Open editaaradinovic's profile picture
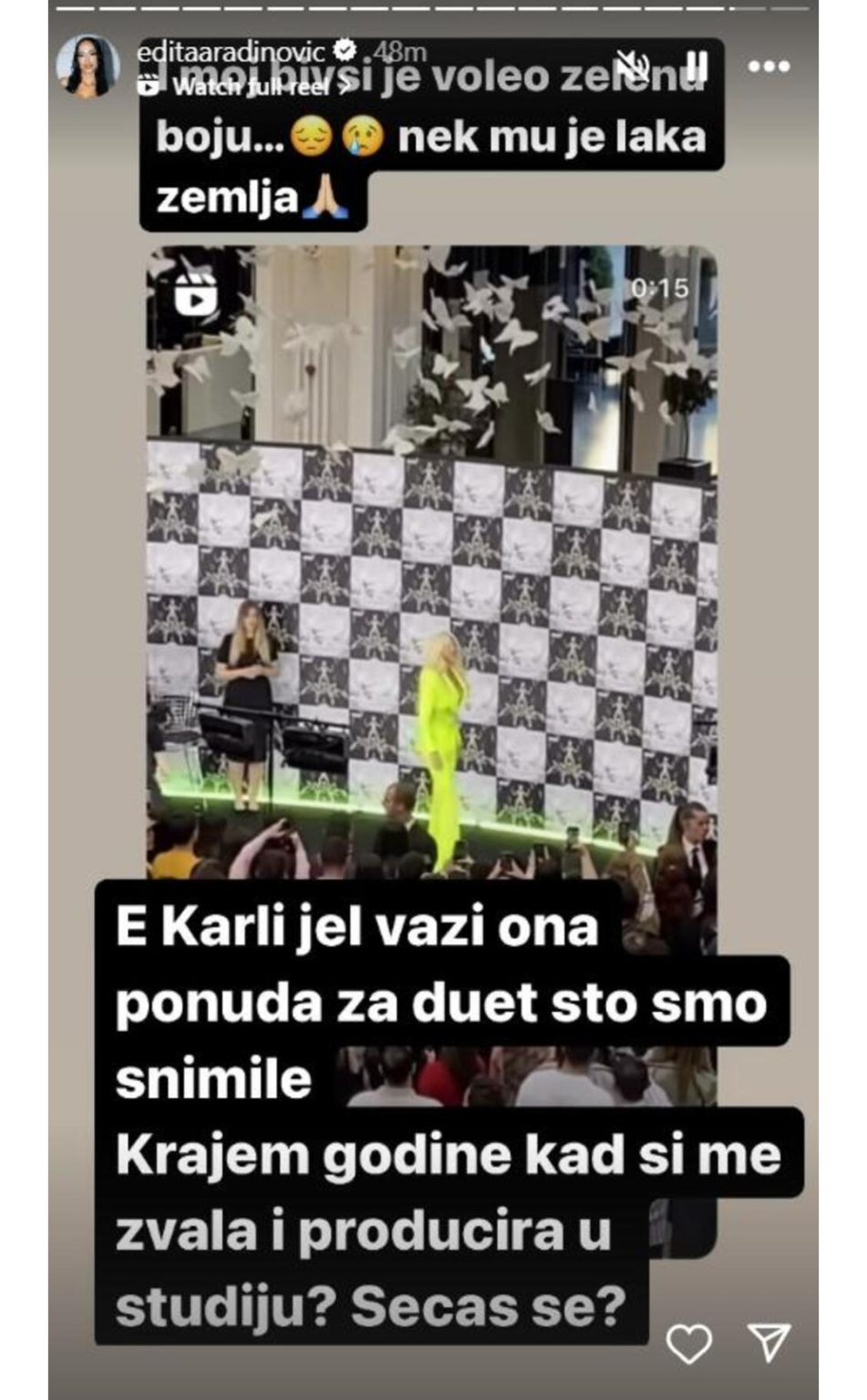The height and width of the screenshot is (1400, 867). pos(88,67)
